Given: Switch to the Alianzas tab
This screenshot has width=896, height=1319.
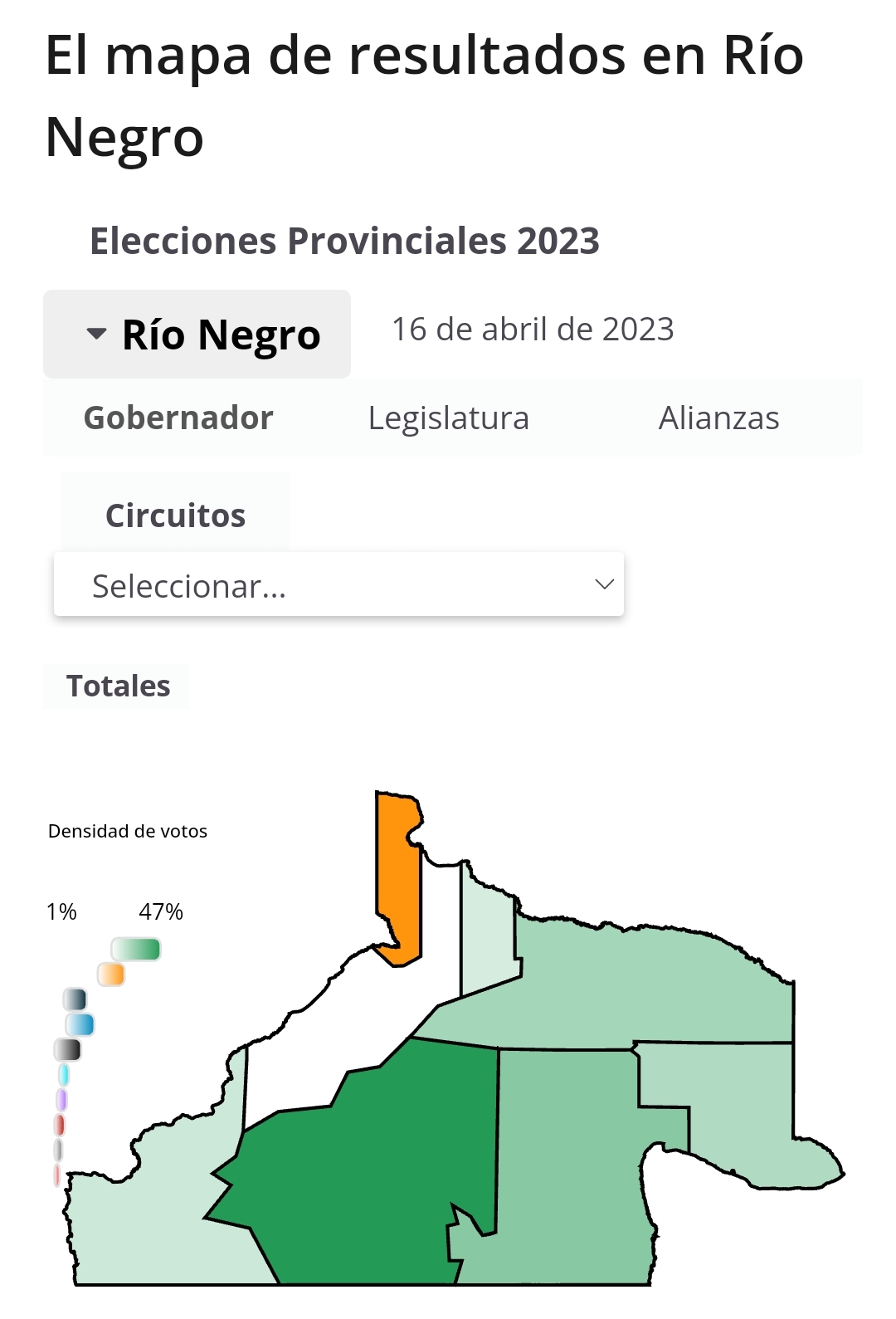Looking at the screenshot, I should (718, 418).
